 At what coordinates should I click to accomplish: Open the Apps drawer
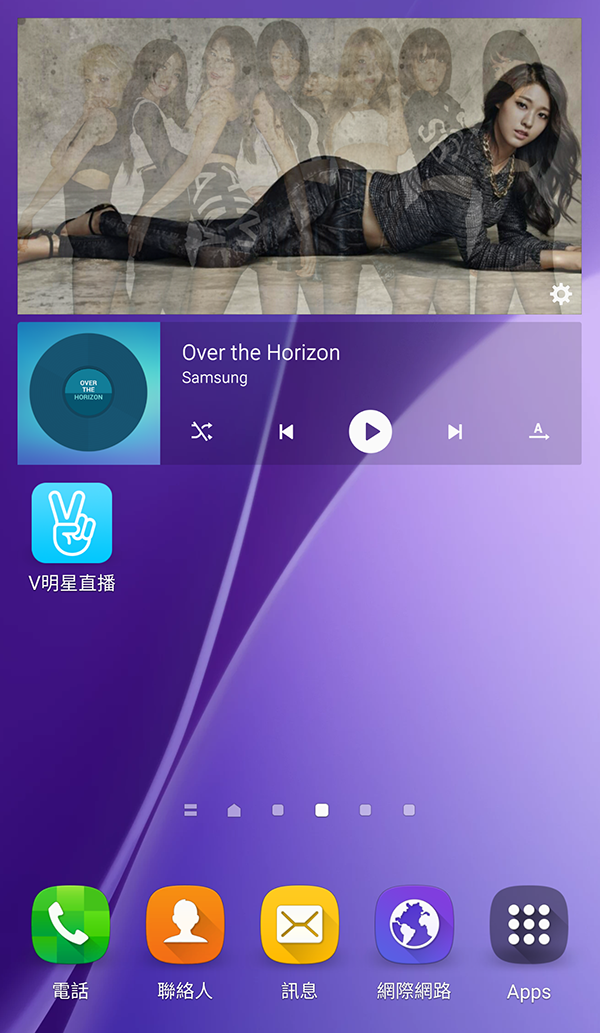(x=528, y=925)
